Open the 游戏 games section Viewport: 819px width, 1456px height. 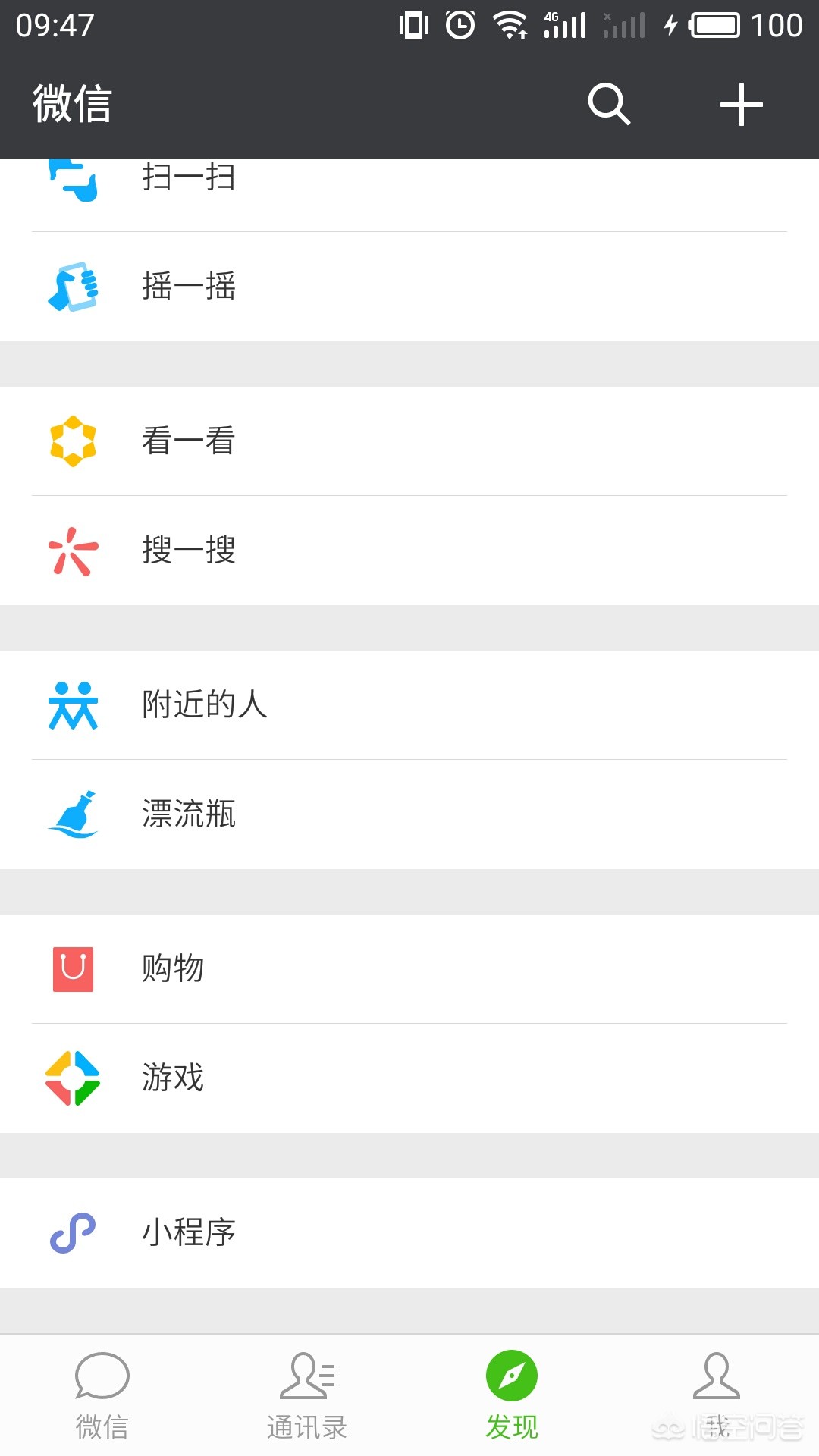coord(409,1078)
